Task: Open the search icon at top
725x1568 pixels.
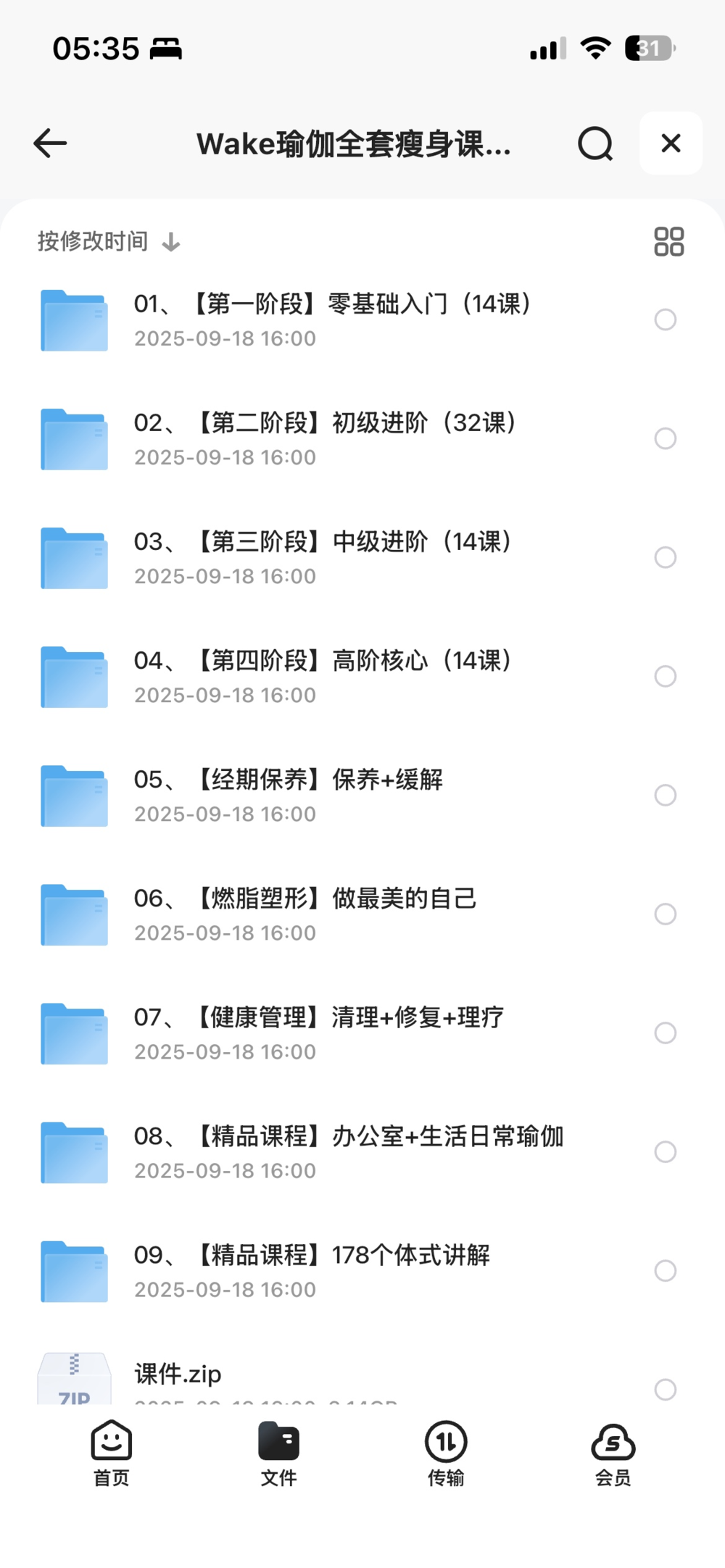Action: pyautogui.click(x=594, y=143)
